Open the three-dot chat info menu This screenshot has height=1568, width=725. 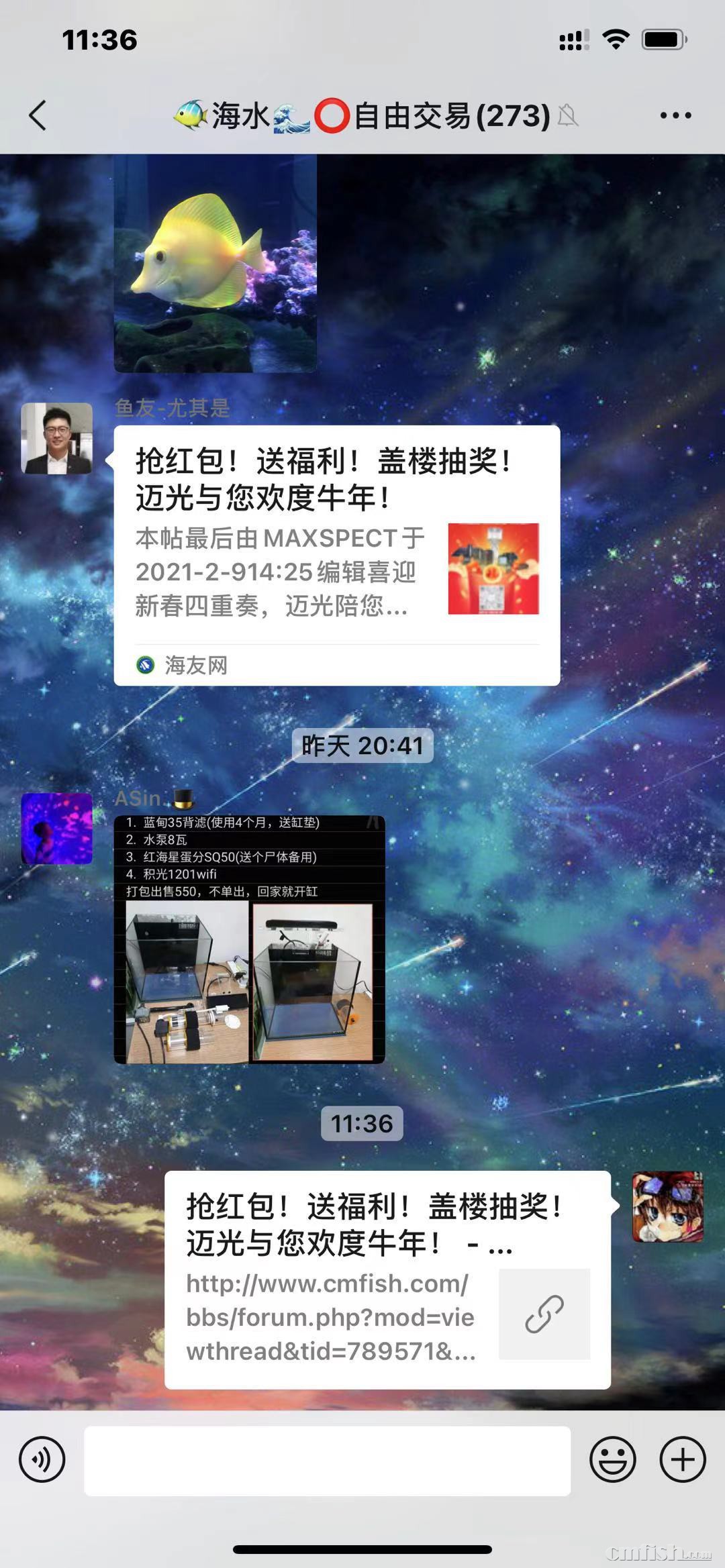[675, 115]
